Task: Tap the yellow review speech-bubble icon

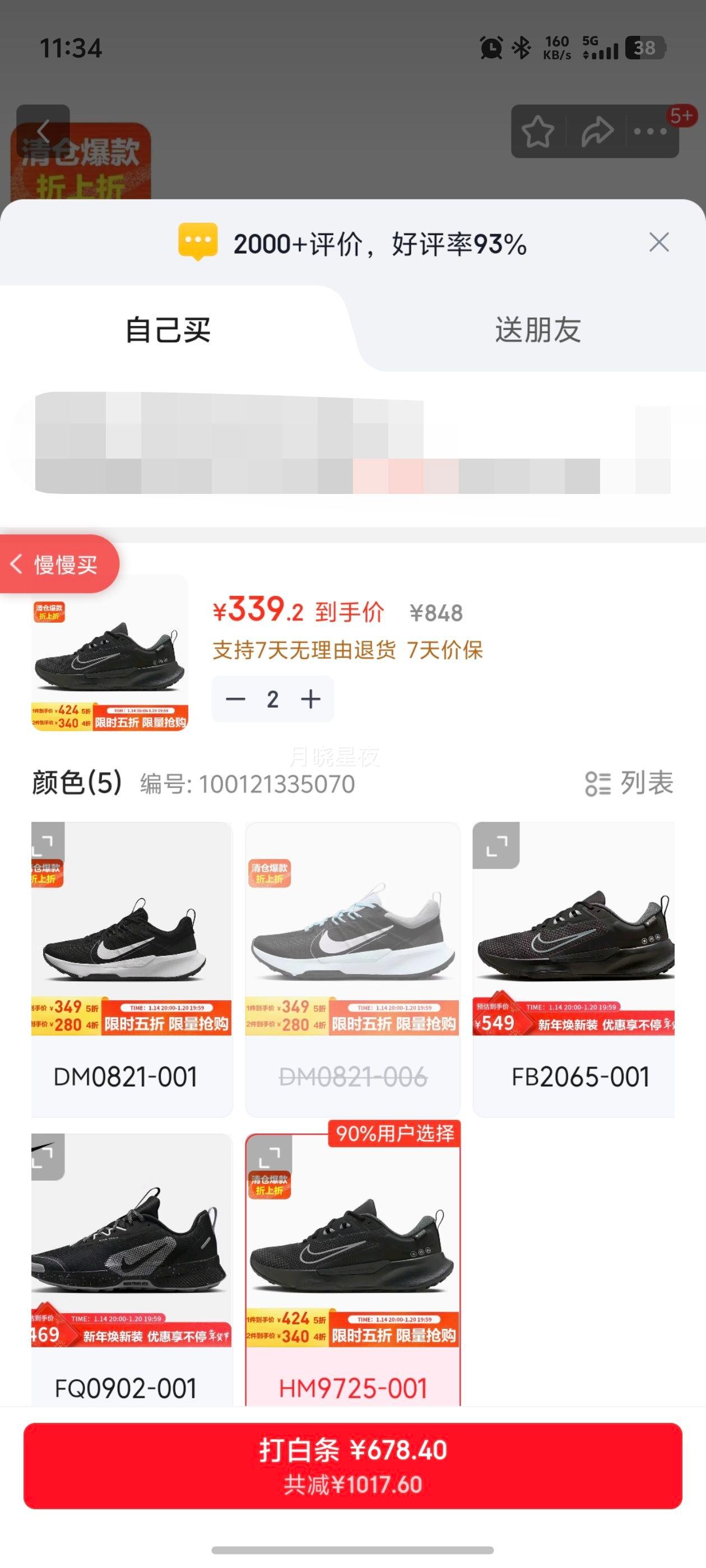Action: coord(199,243)
